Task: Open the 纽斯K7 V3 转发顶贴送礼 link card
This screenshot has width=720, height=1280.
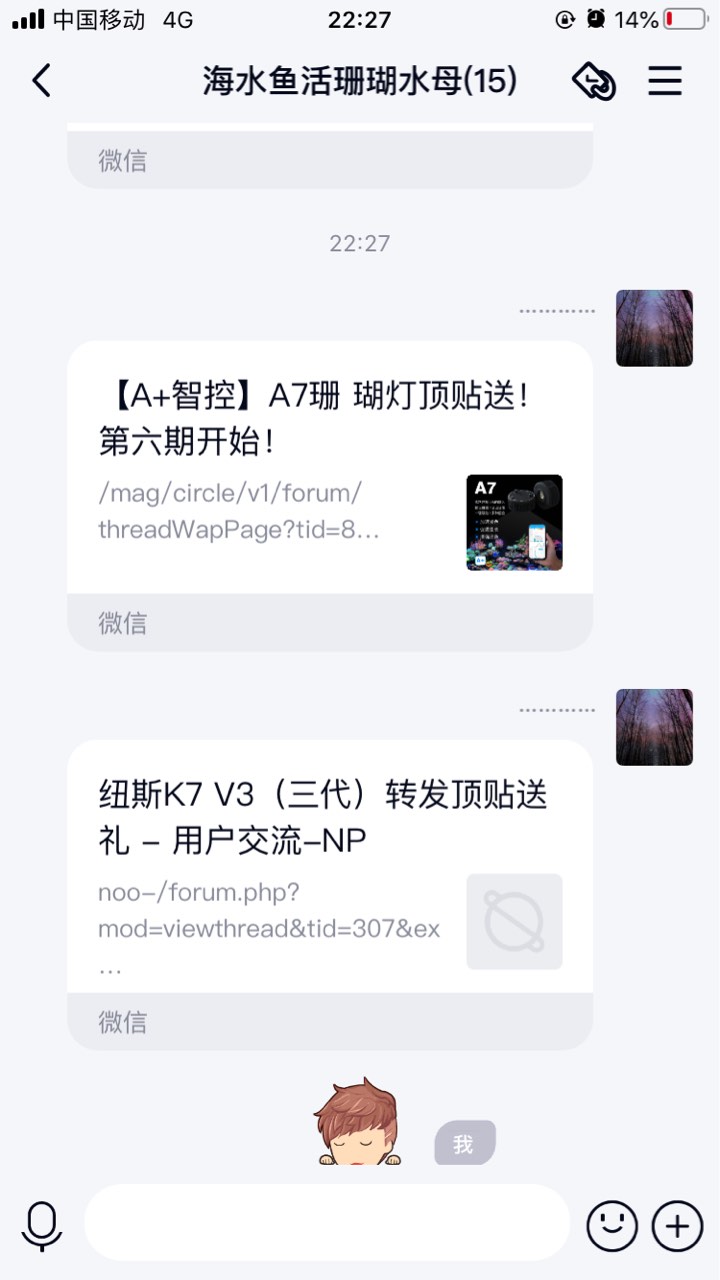Action: coord(330,868)
